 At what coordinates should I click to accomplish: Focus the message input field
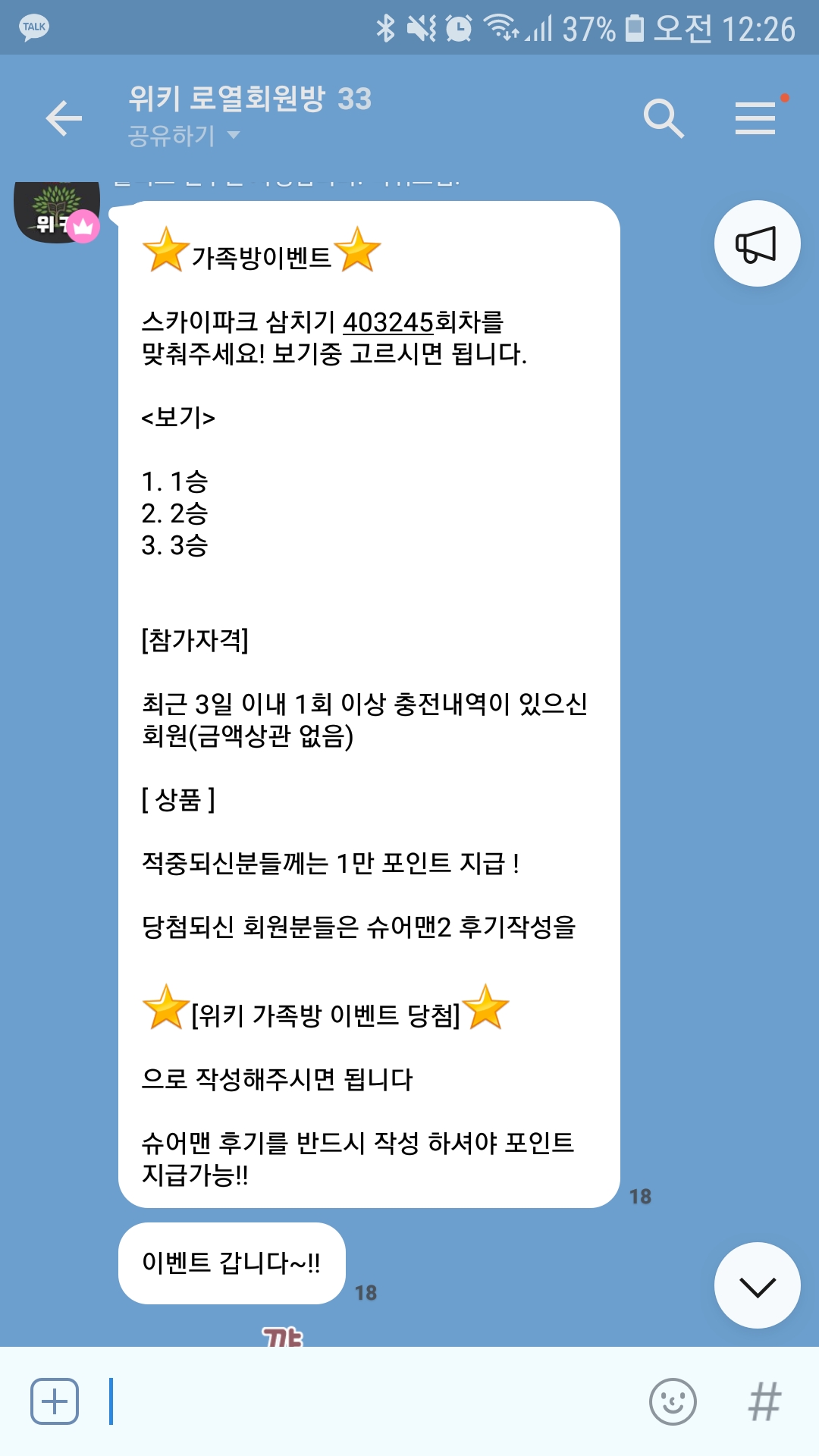tap(372, 1401)
